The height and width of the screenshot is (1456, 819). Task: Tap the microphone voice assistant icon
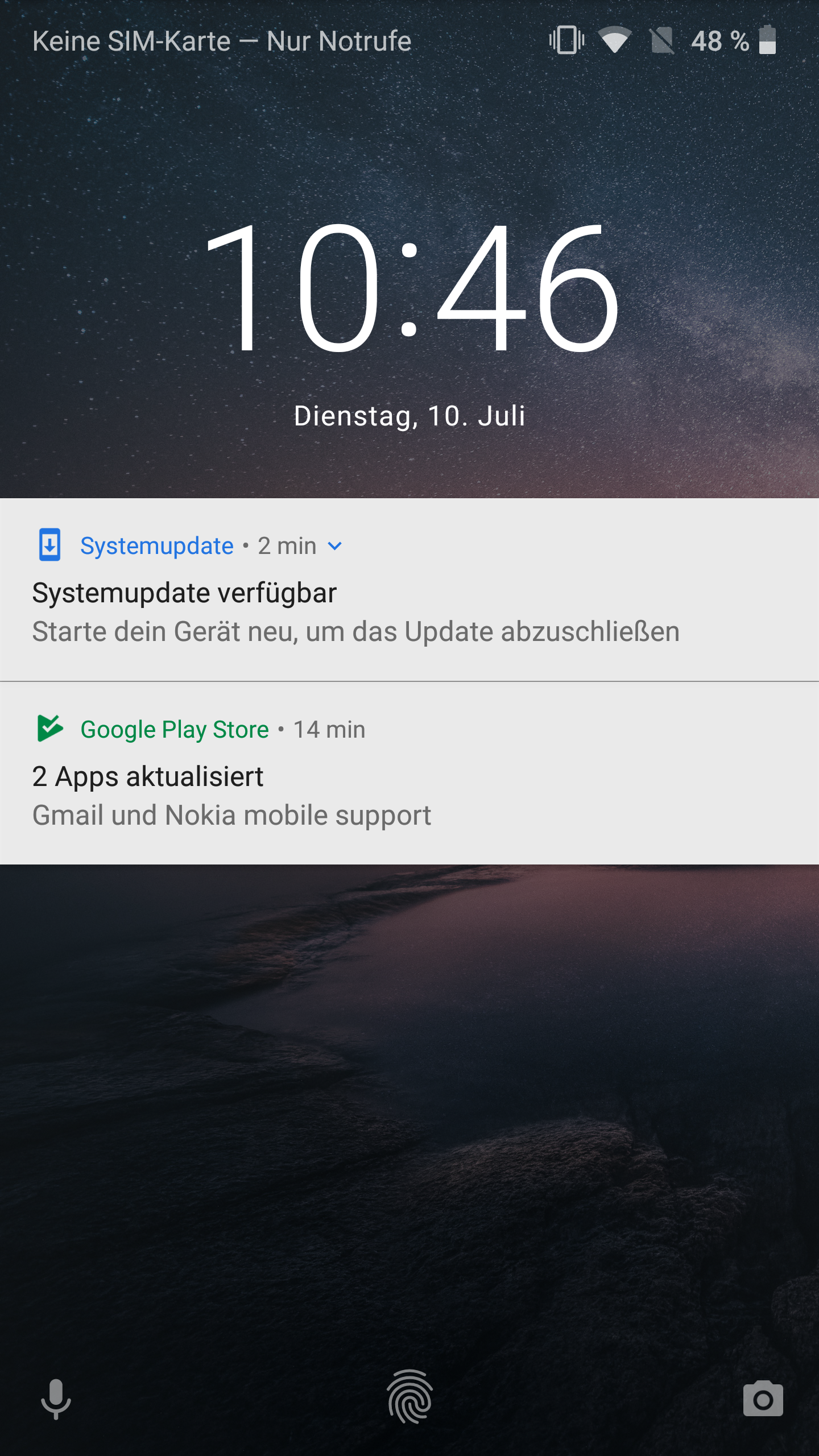(56, 1399)
